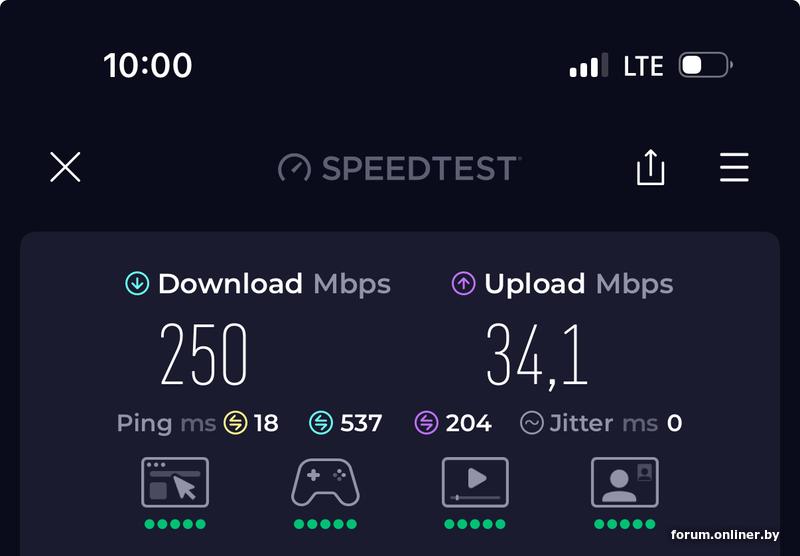This screenshot has height=556, width=800.
Task: View the web browsing experience rating
Action: pos(175,483)
